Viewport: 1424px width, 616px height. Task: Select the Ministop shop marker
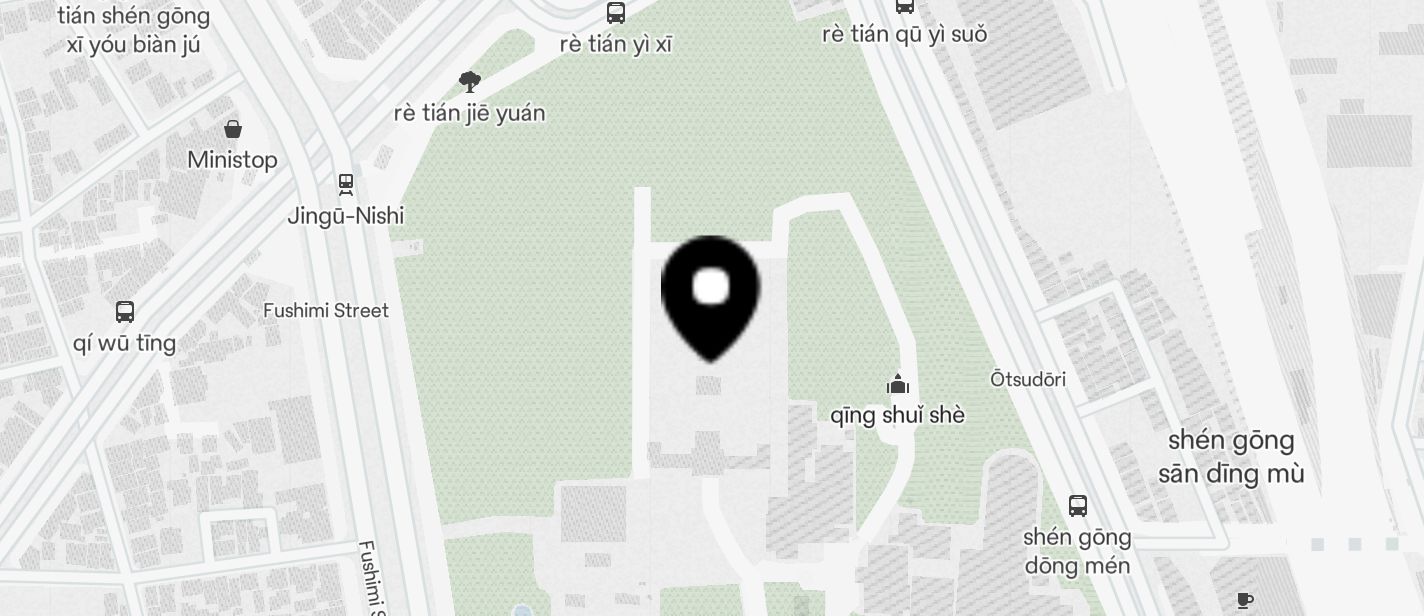tap(233, 129)
